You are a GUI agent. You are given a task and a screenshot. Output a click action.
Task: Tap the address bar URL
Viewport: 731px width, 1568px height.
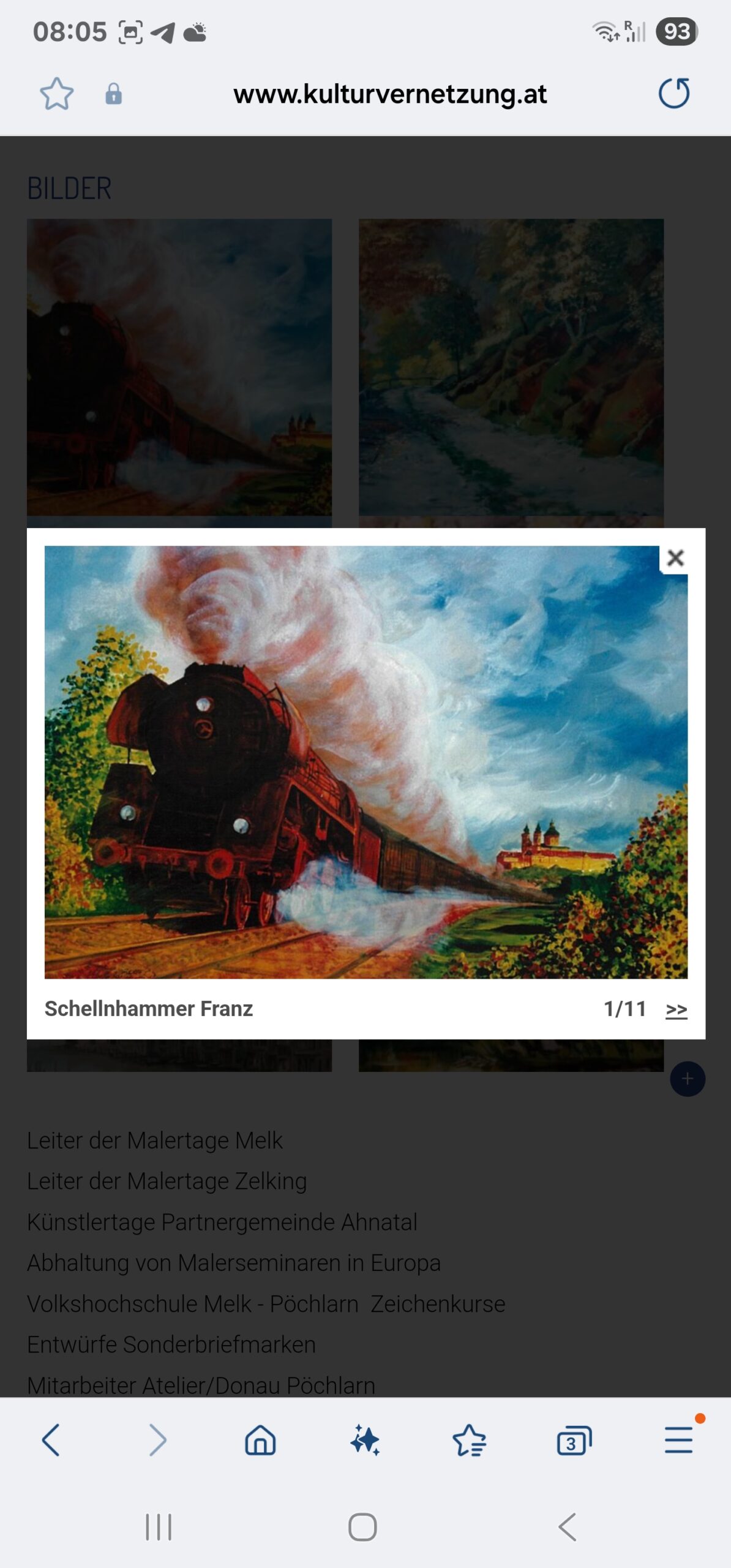point(390,94)
